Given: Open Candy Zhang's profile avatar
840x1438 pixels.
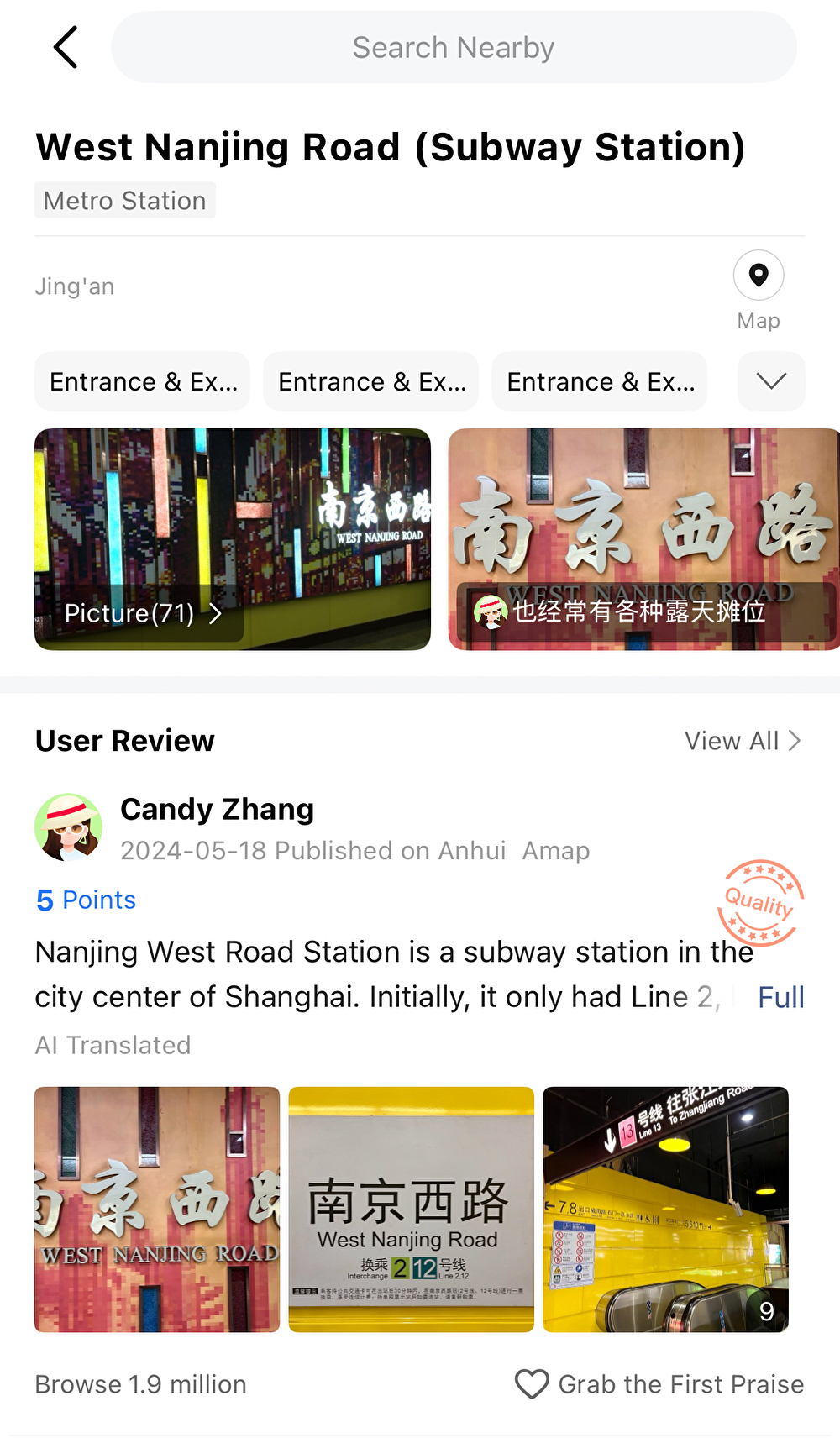Looking at the screenshot, I should point(69,827).
